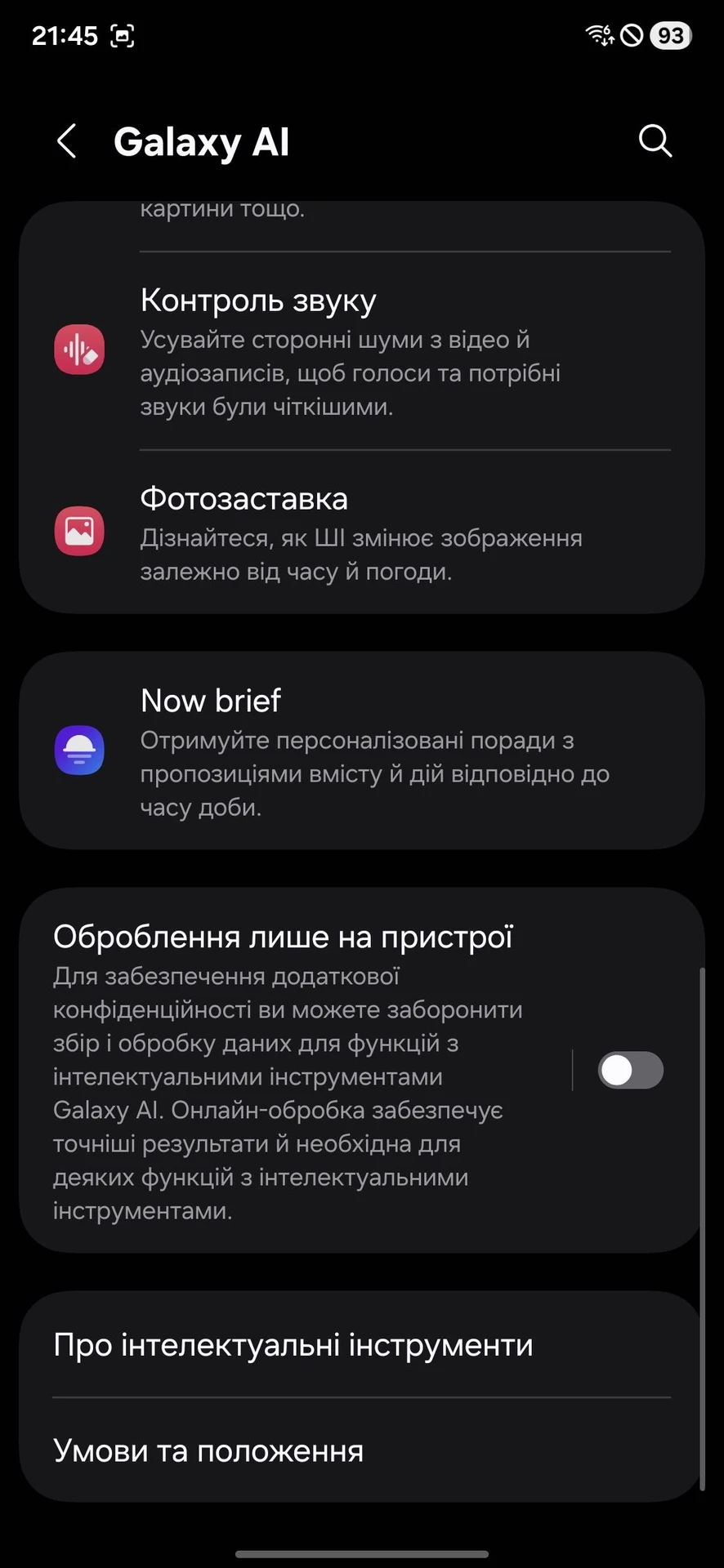Open the search icon in header

click(655, 141)
